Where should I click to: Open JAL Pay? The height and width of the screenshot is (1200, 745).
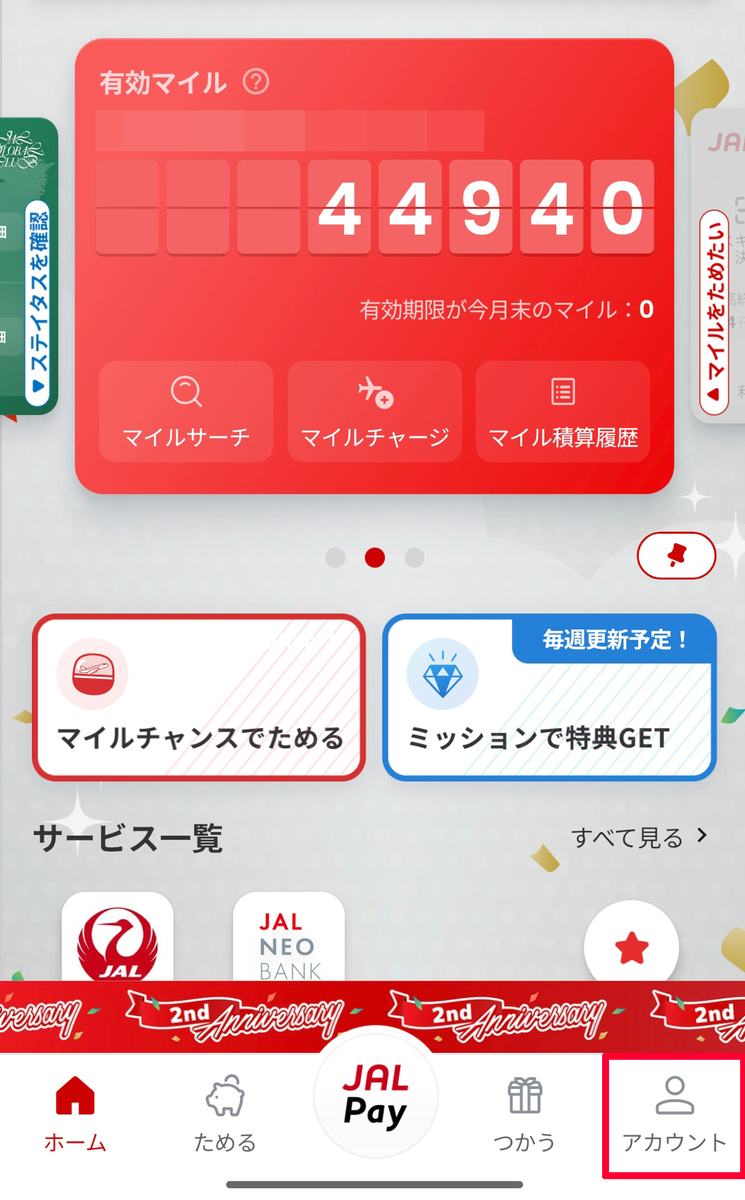tap(375, 1097)
